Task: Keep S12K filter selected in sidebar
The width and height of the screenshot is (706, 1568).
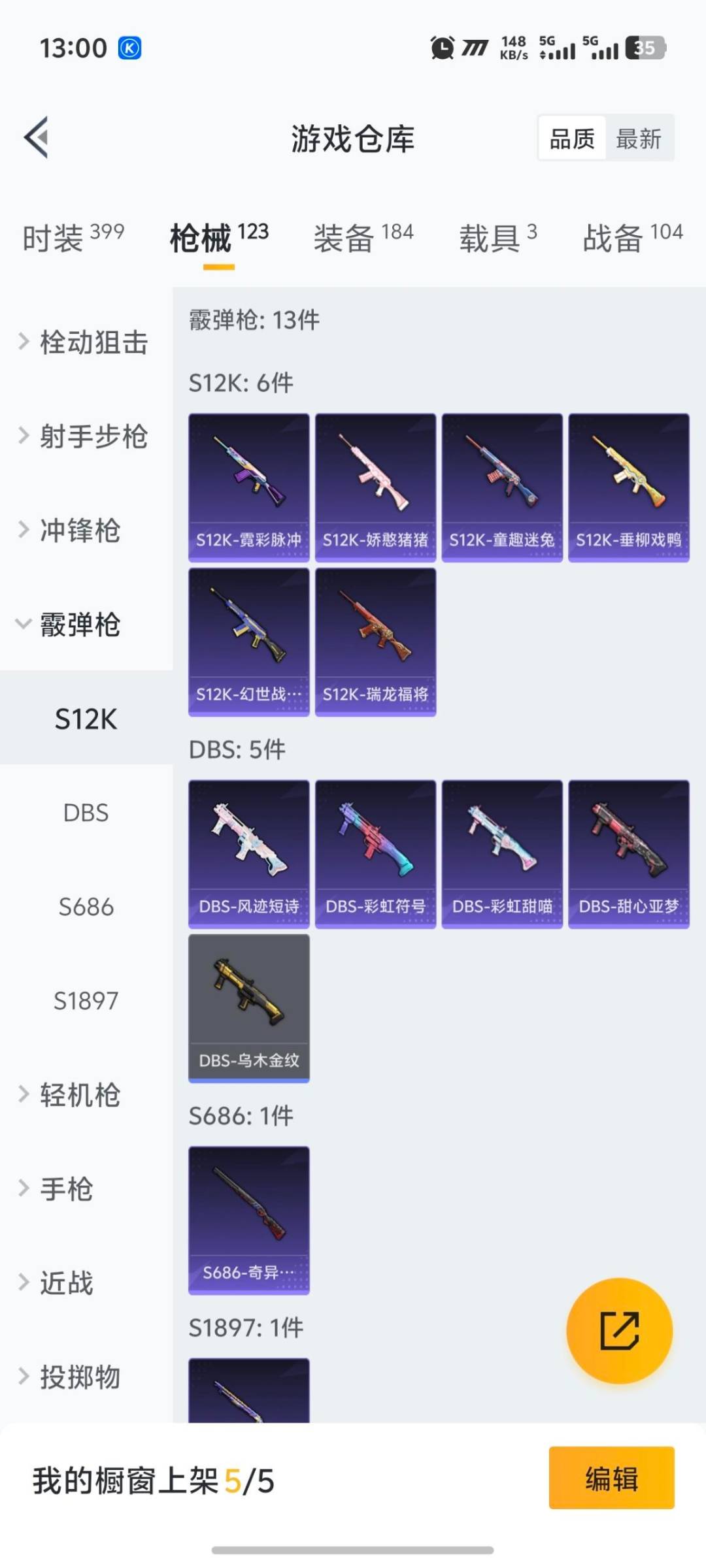Action: tap(84, 719)
